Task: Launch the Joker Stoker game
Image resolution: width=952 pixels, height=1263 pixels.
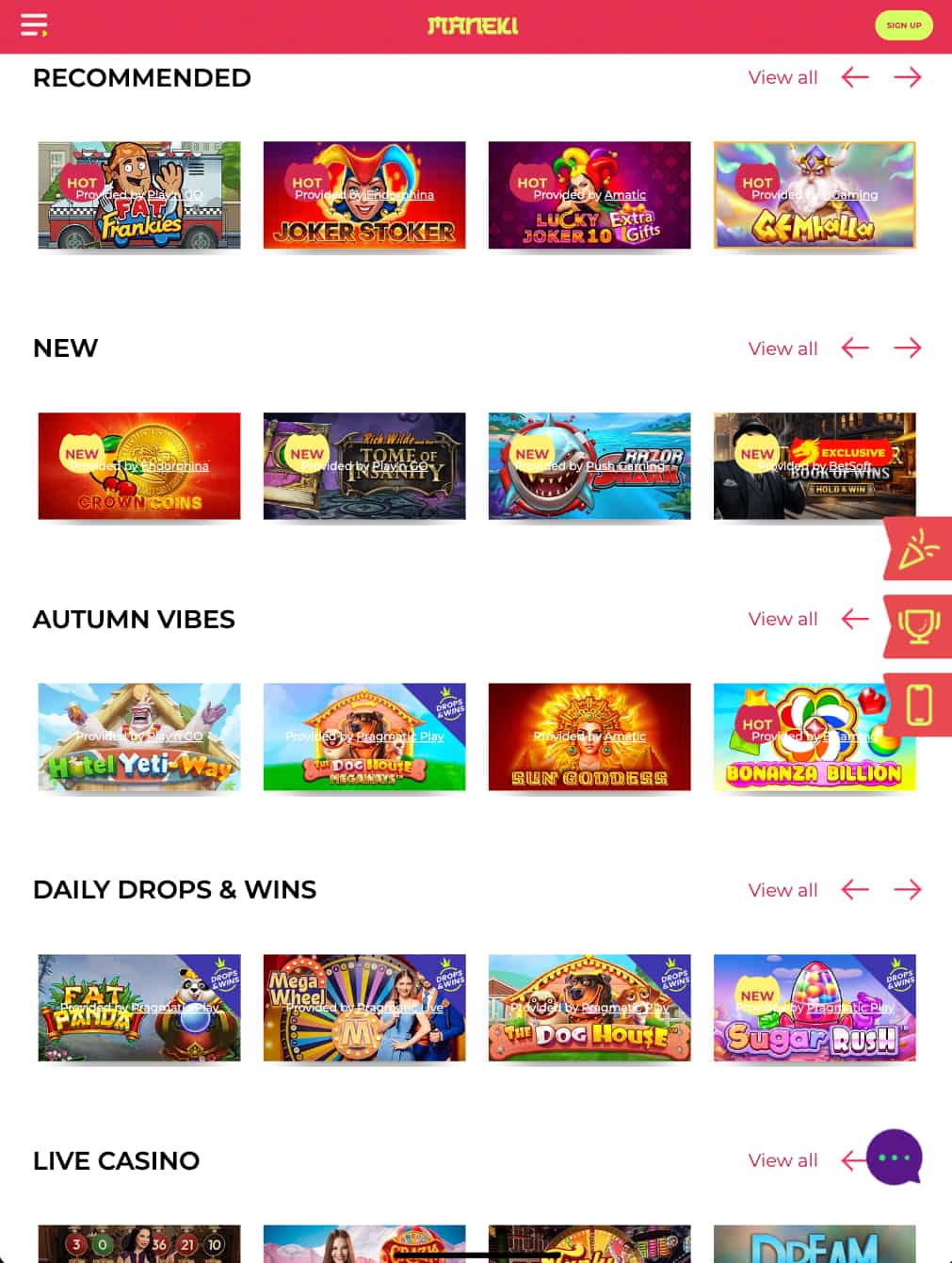Action: [364, 196]
